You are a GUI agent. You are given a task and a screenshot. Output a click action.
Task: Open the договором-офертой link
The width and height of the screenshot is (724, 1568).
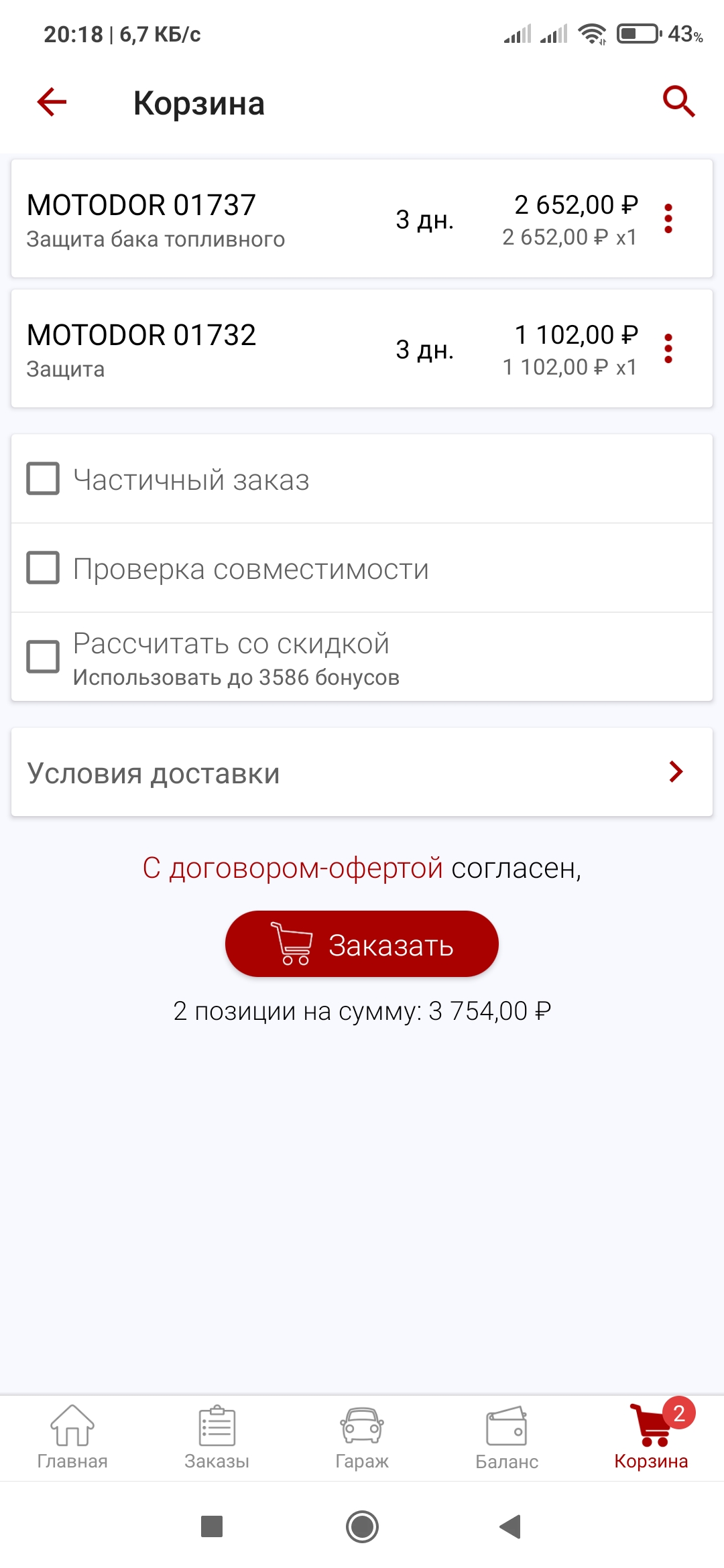pyautogui.click(x=293, y=868)
